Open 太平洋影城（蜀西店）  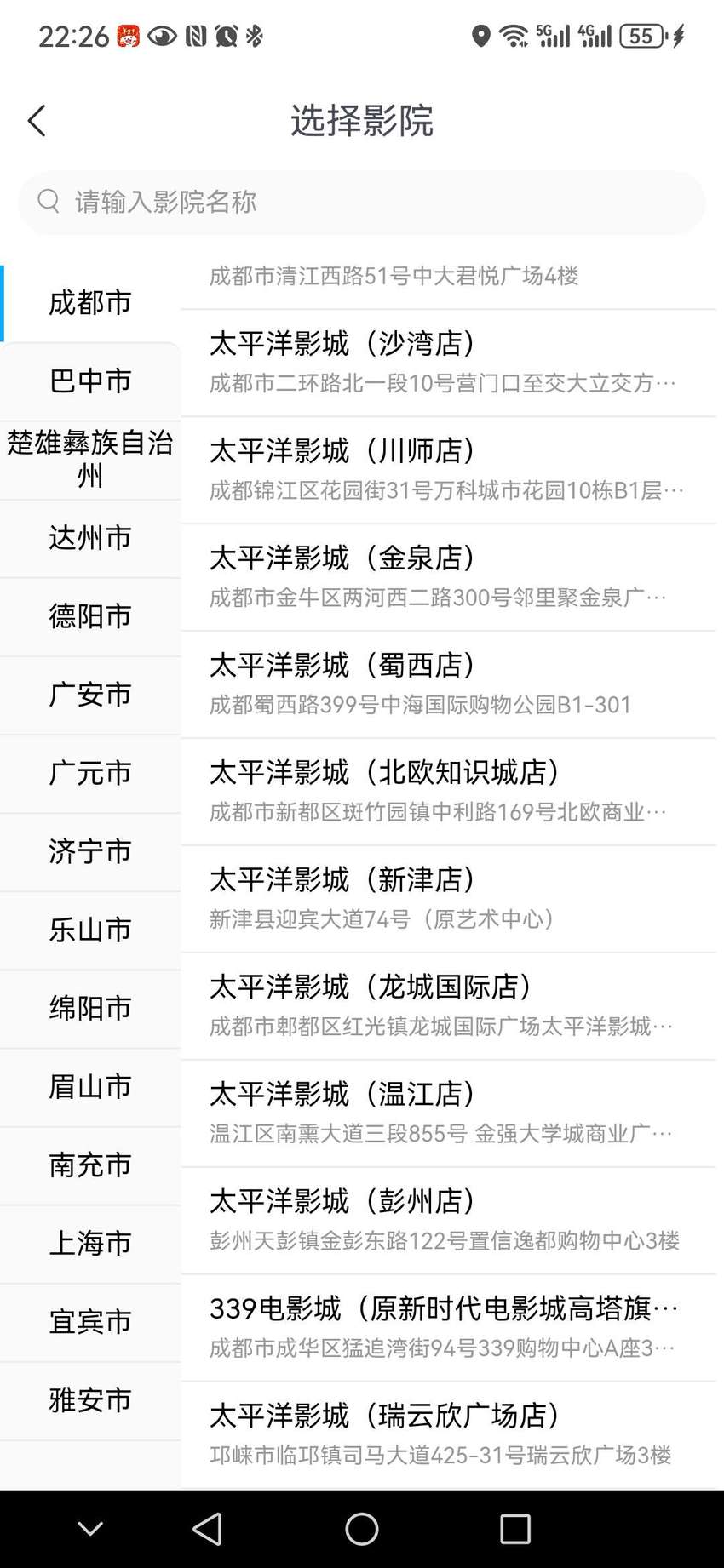(x=448, y=684)
